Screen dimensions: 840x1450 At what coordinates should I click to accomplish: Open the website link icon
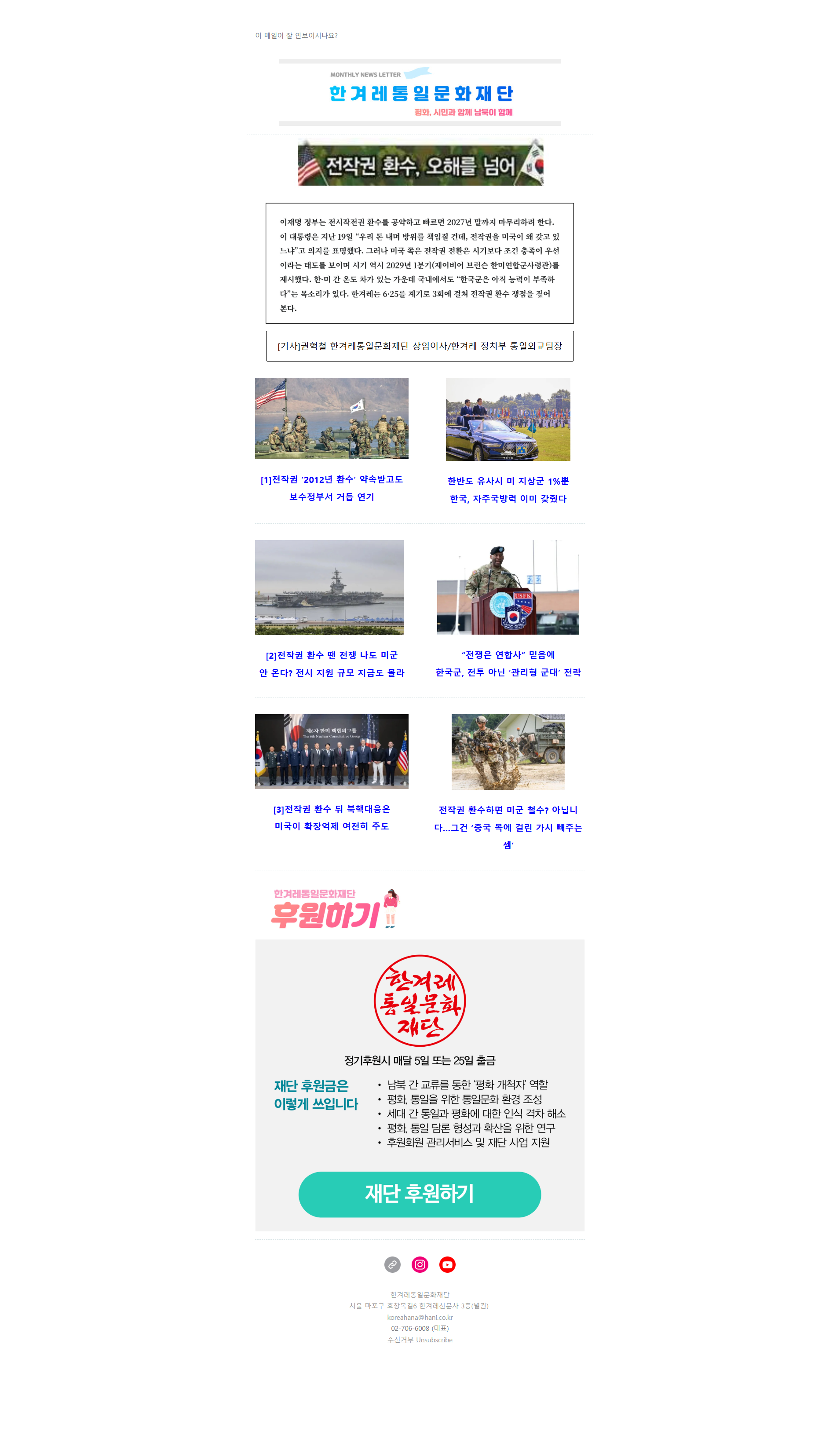point(392,1265)
